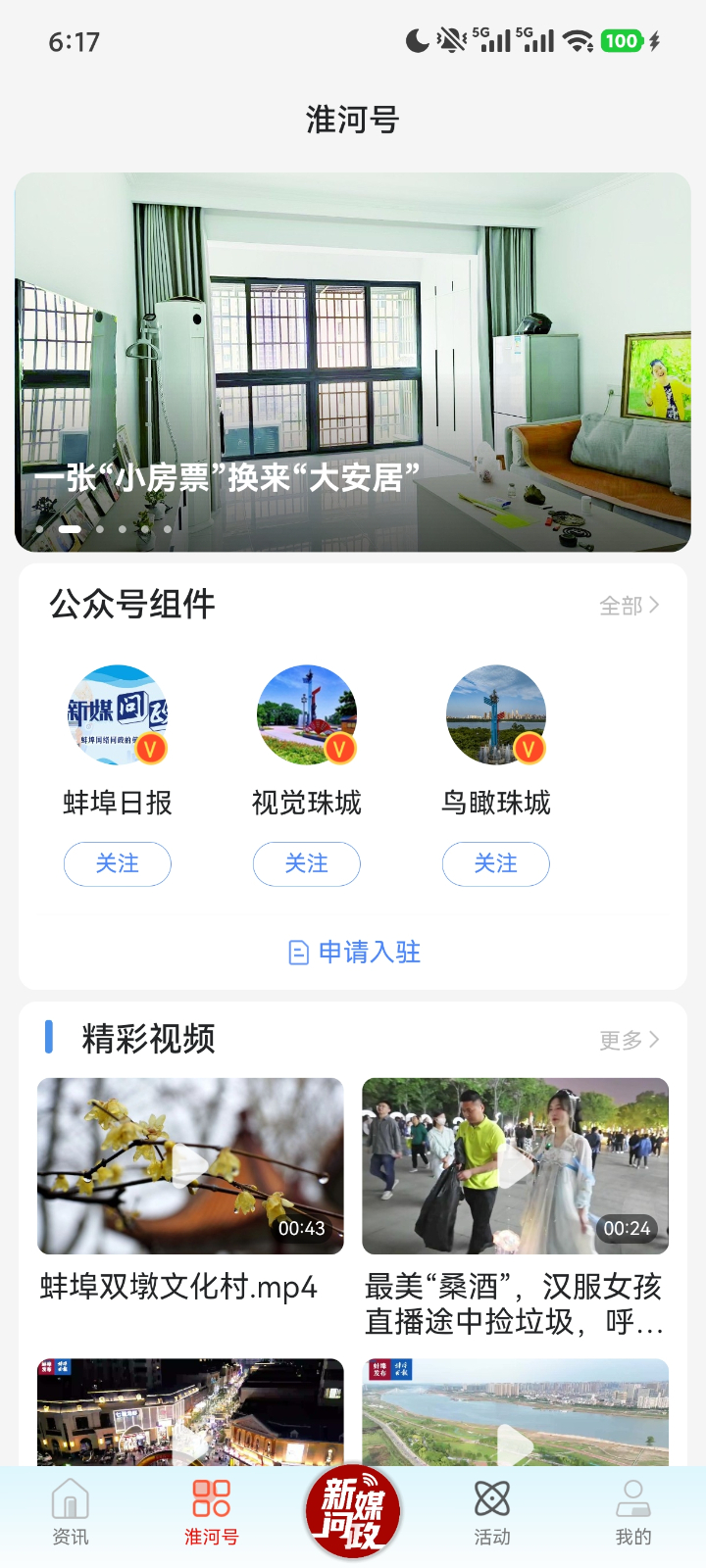Tap the chevron next to 精彩视频 更多

[x=655, y=1040]
